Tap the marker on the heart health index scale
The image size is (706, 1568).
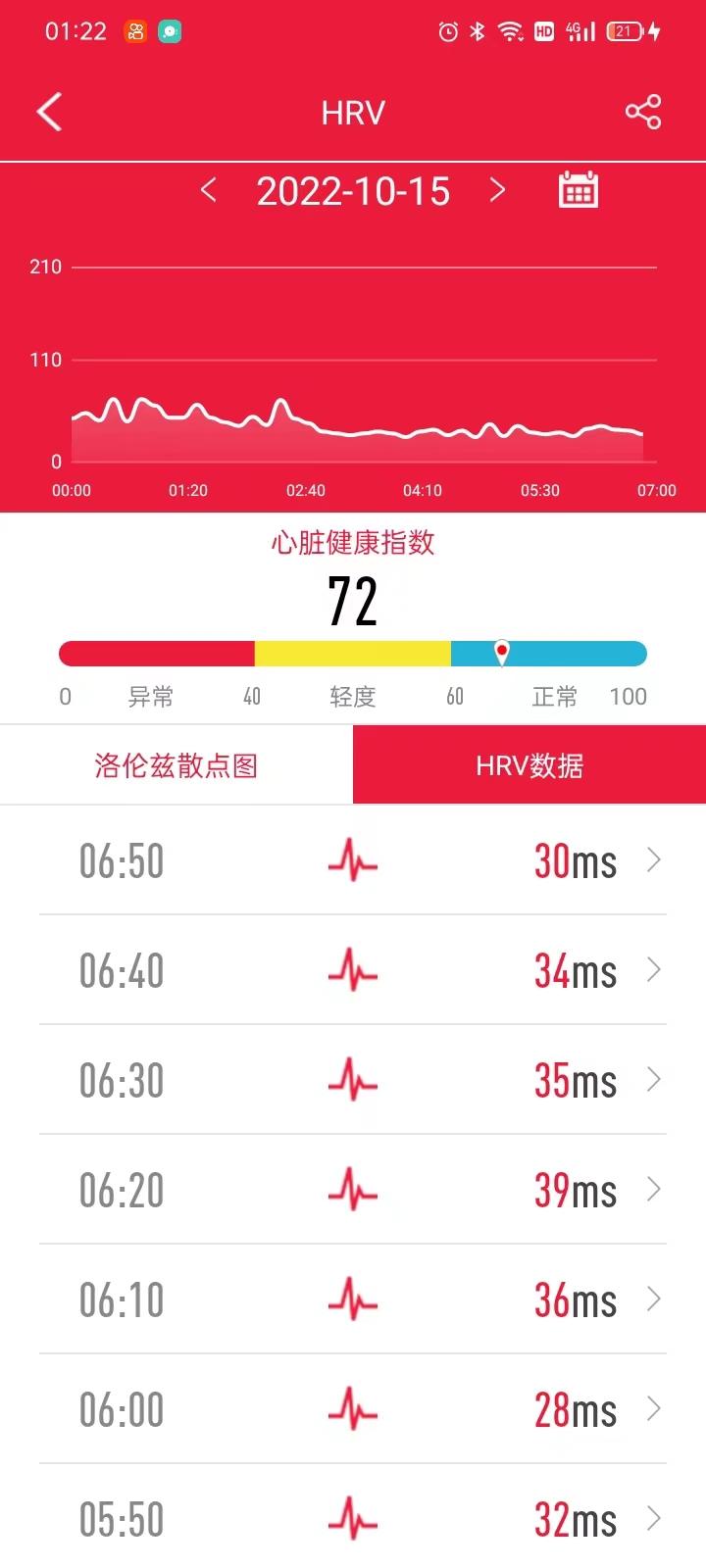(x=502, y=653)
